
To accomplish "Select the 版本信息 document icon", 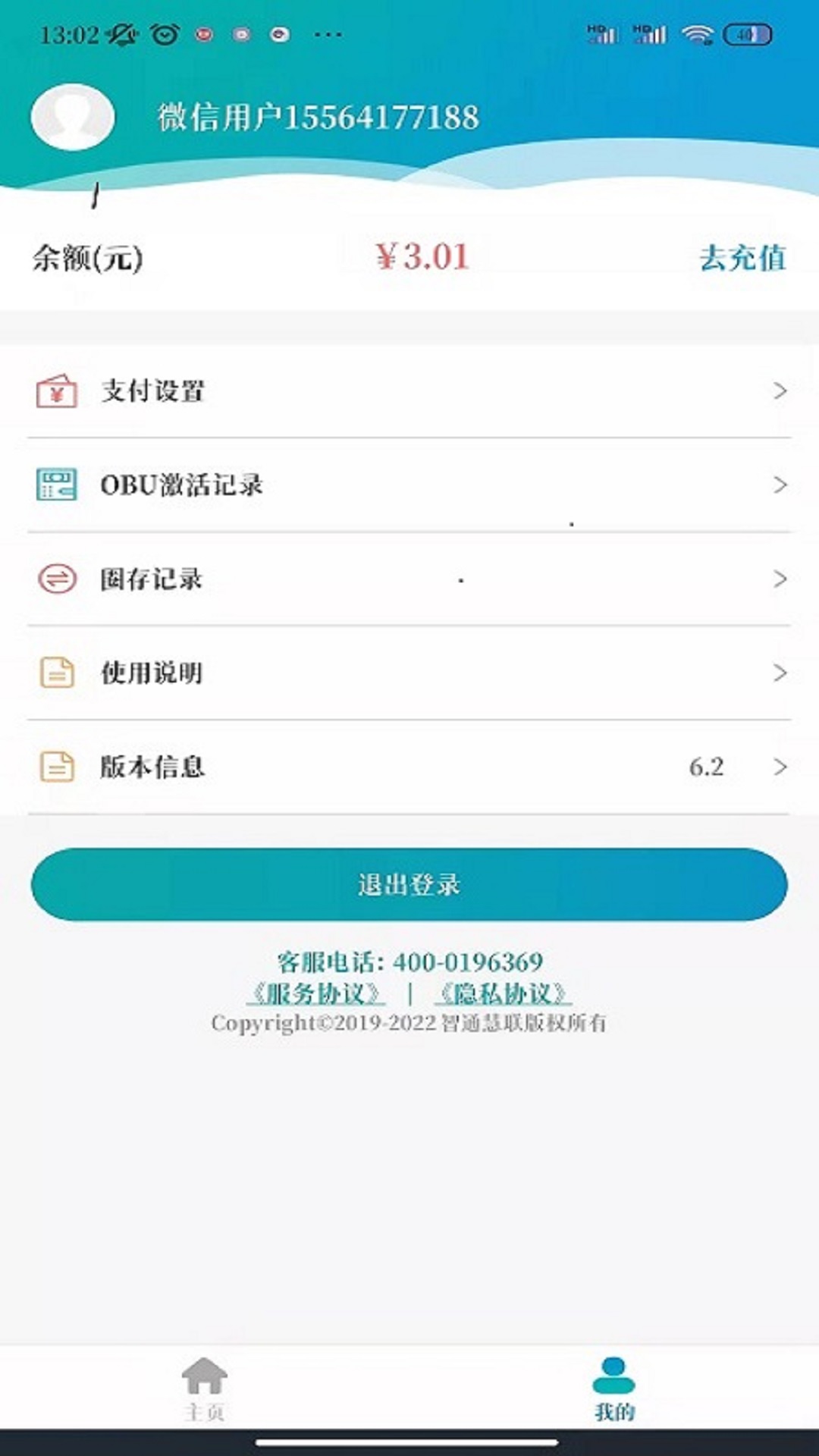I will click(55, 767).
